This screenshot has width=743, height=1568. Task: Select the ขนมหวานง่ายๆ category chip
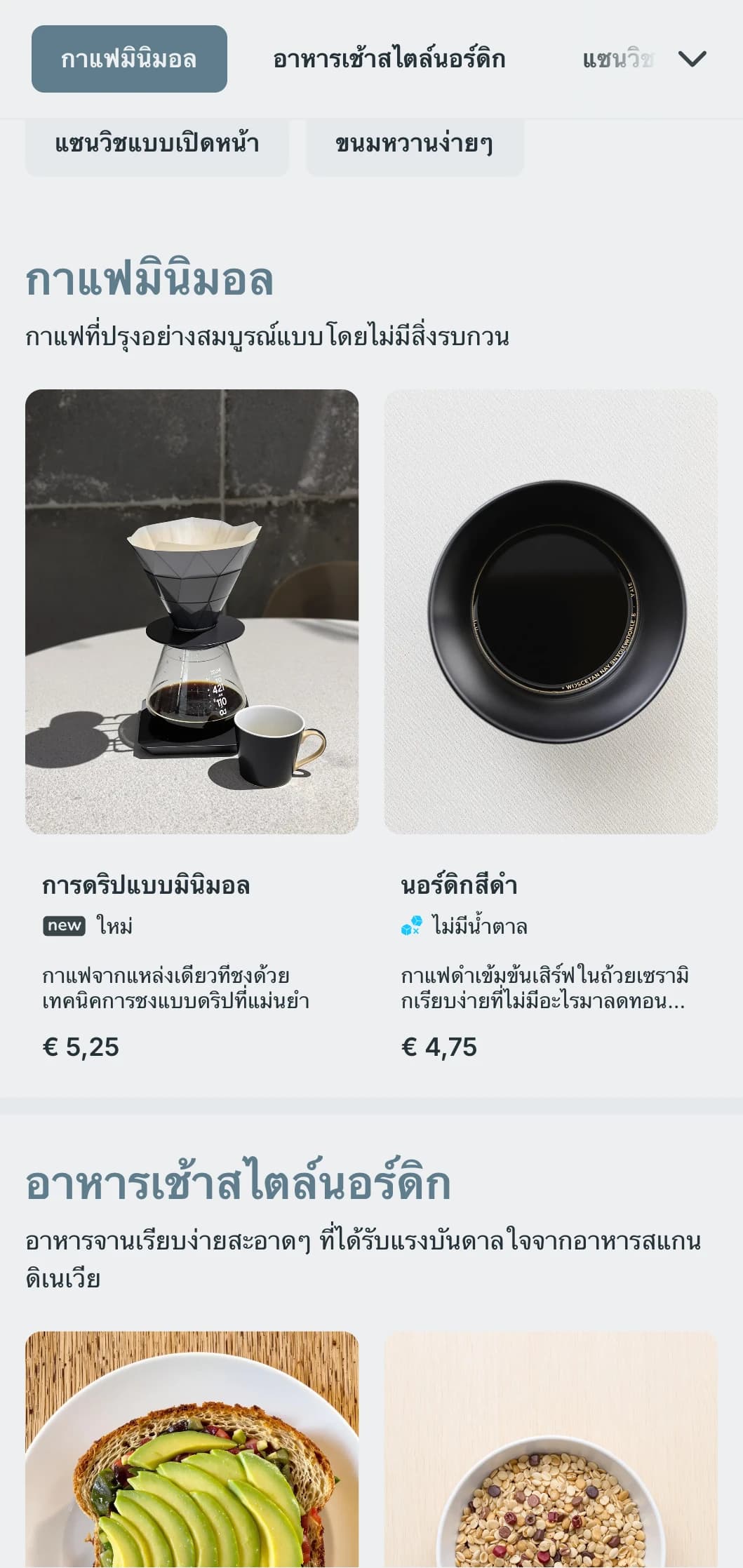(x=415, y=145)
